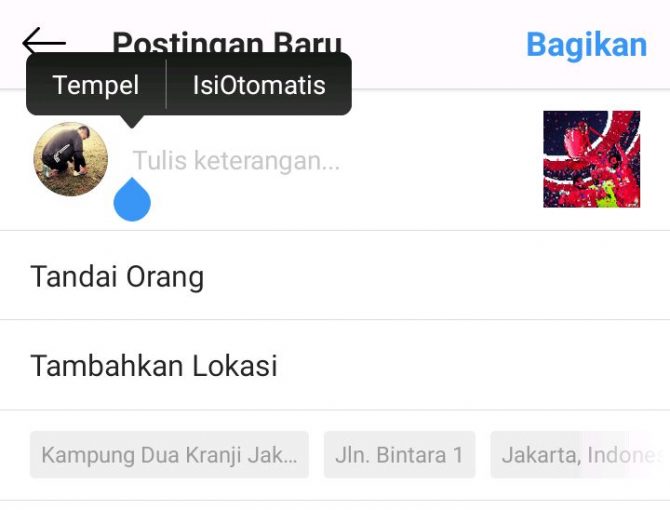This screenshot has height=510, width=670.
Task: Choose IsiOtomatis from the popup
Action: [259, 85]
